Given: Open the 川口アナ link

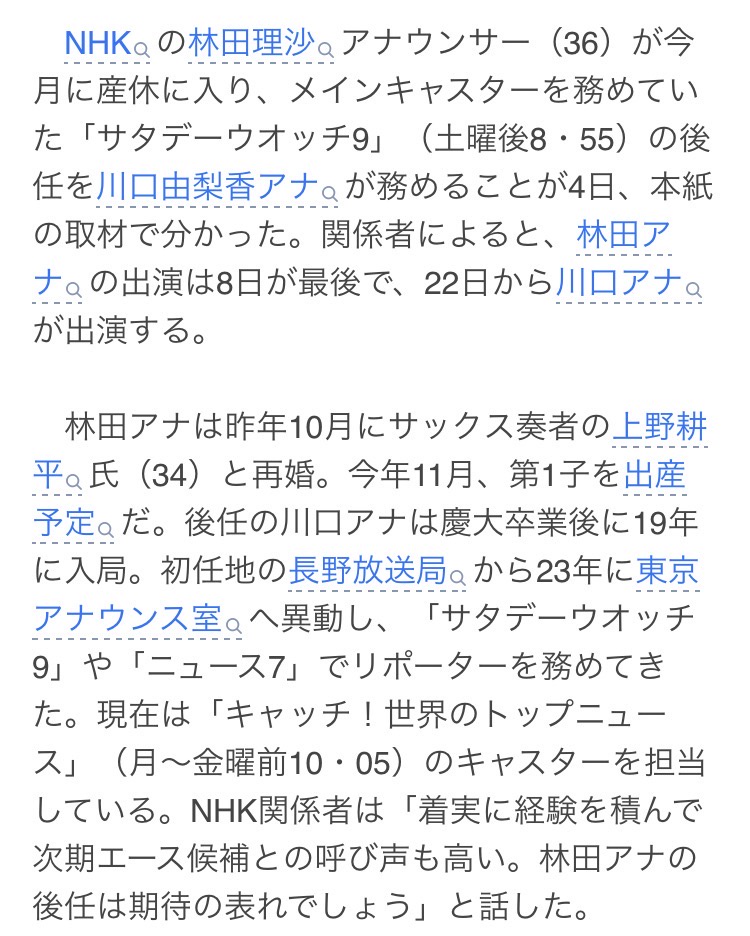Looking at the screenshot, I should point(628,283).
